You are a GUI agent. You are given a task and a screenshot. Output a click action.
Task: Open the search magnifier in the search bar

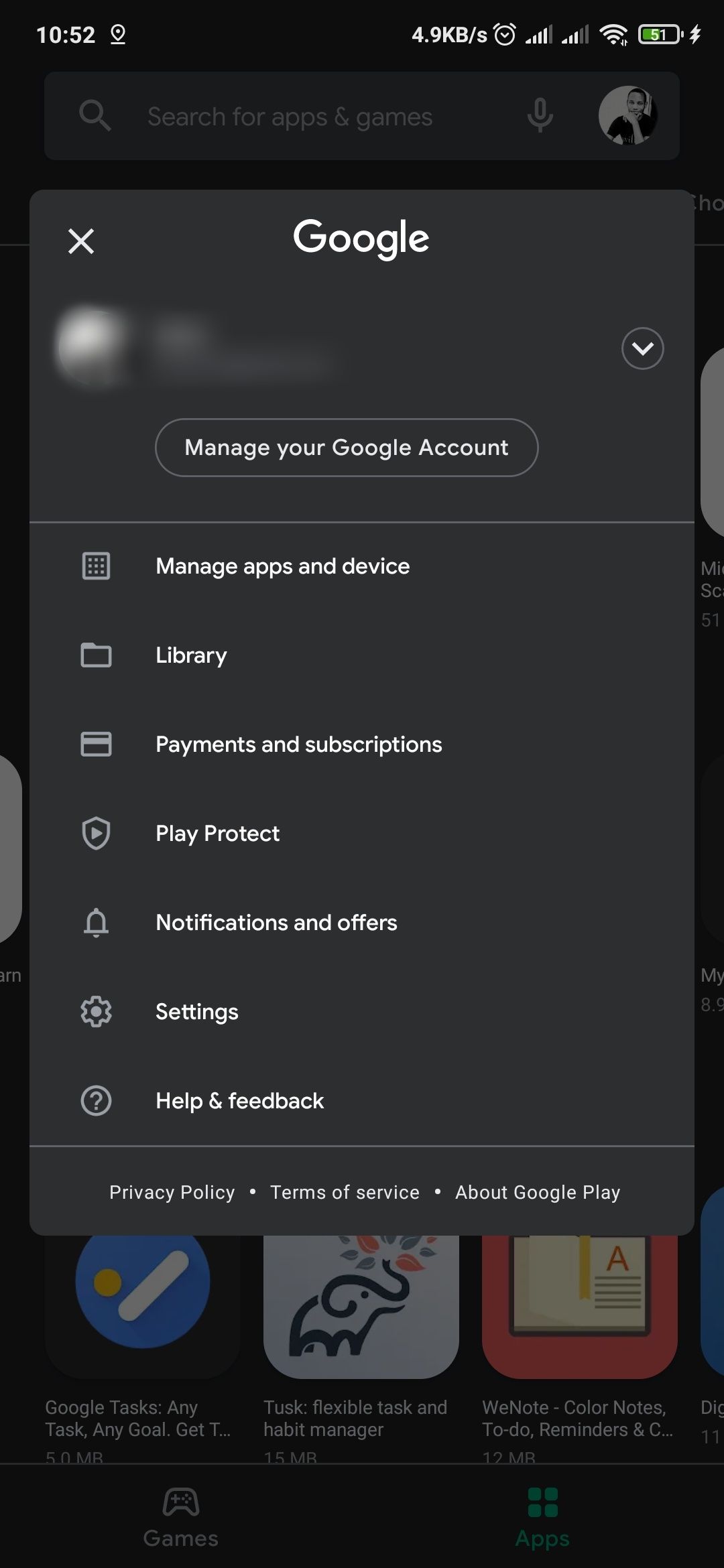click(96, 115)
